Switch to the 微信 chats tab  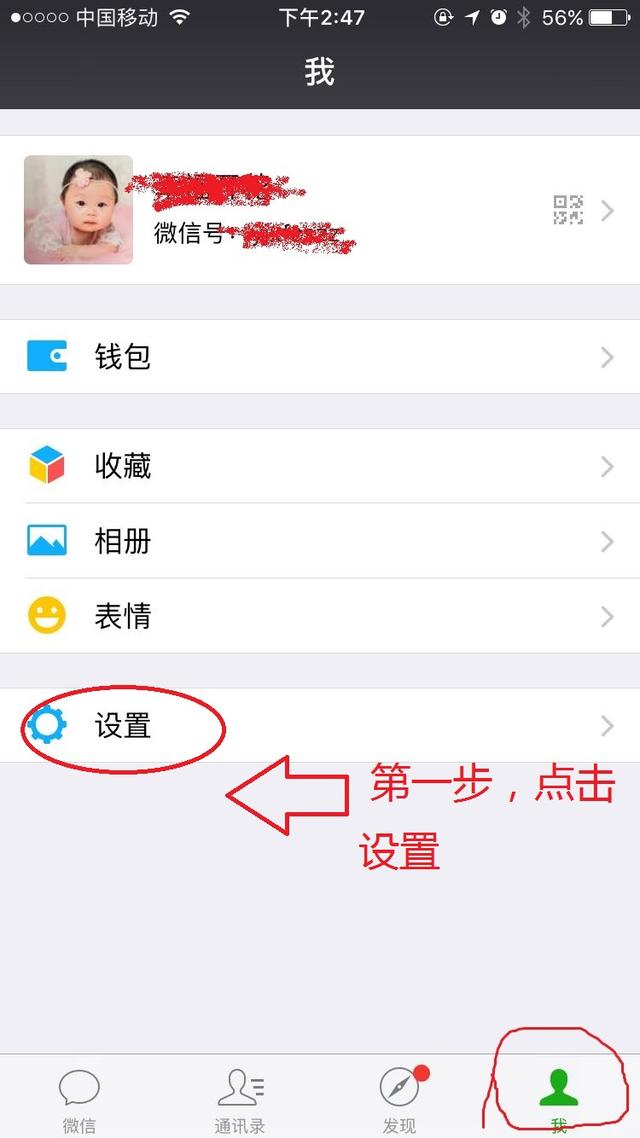[x=80, y=1099]
